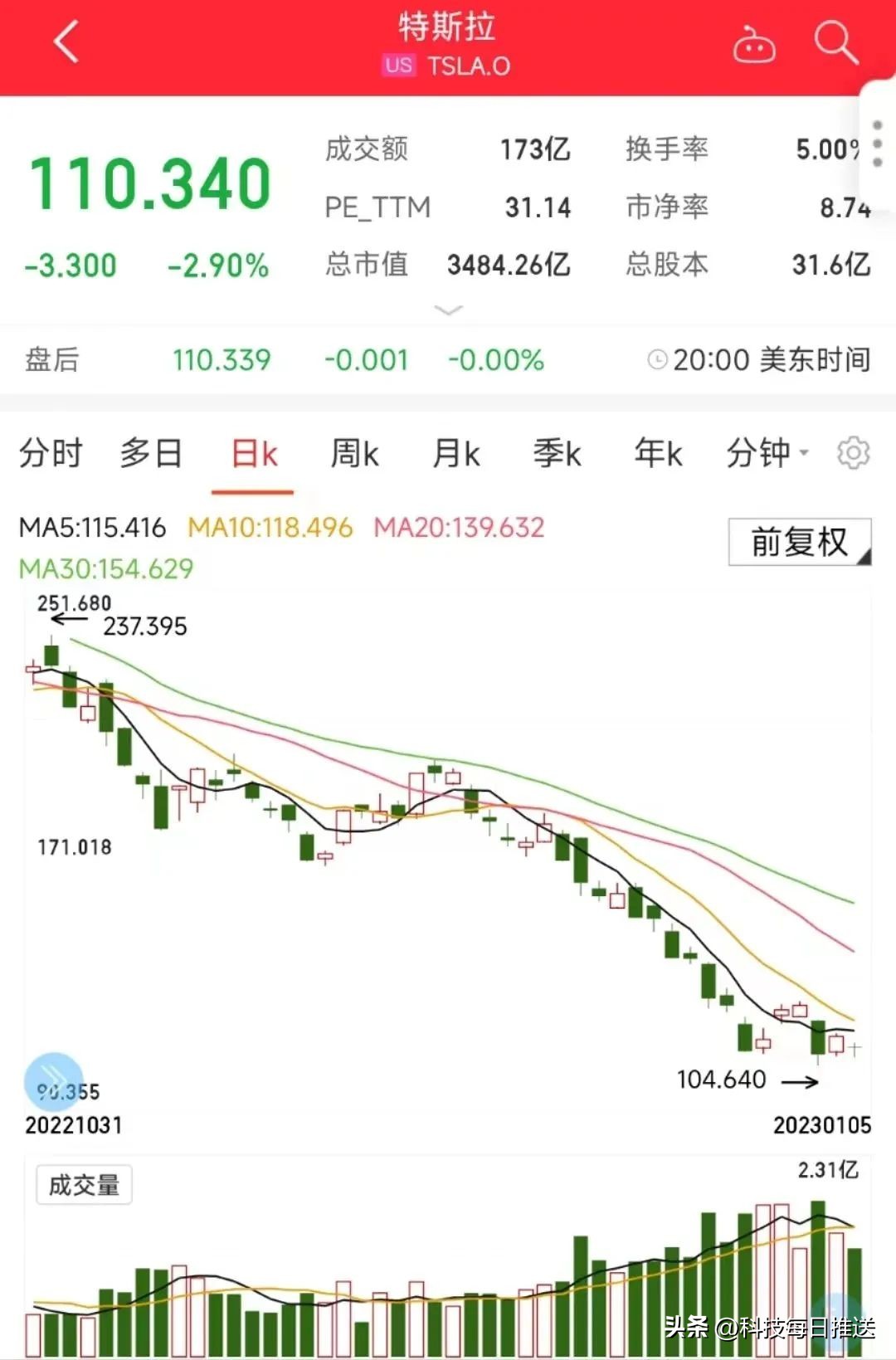Switch to the 分时 tab
896x1360 pixels.
pos(50,453)
